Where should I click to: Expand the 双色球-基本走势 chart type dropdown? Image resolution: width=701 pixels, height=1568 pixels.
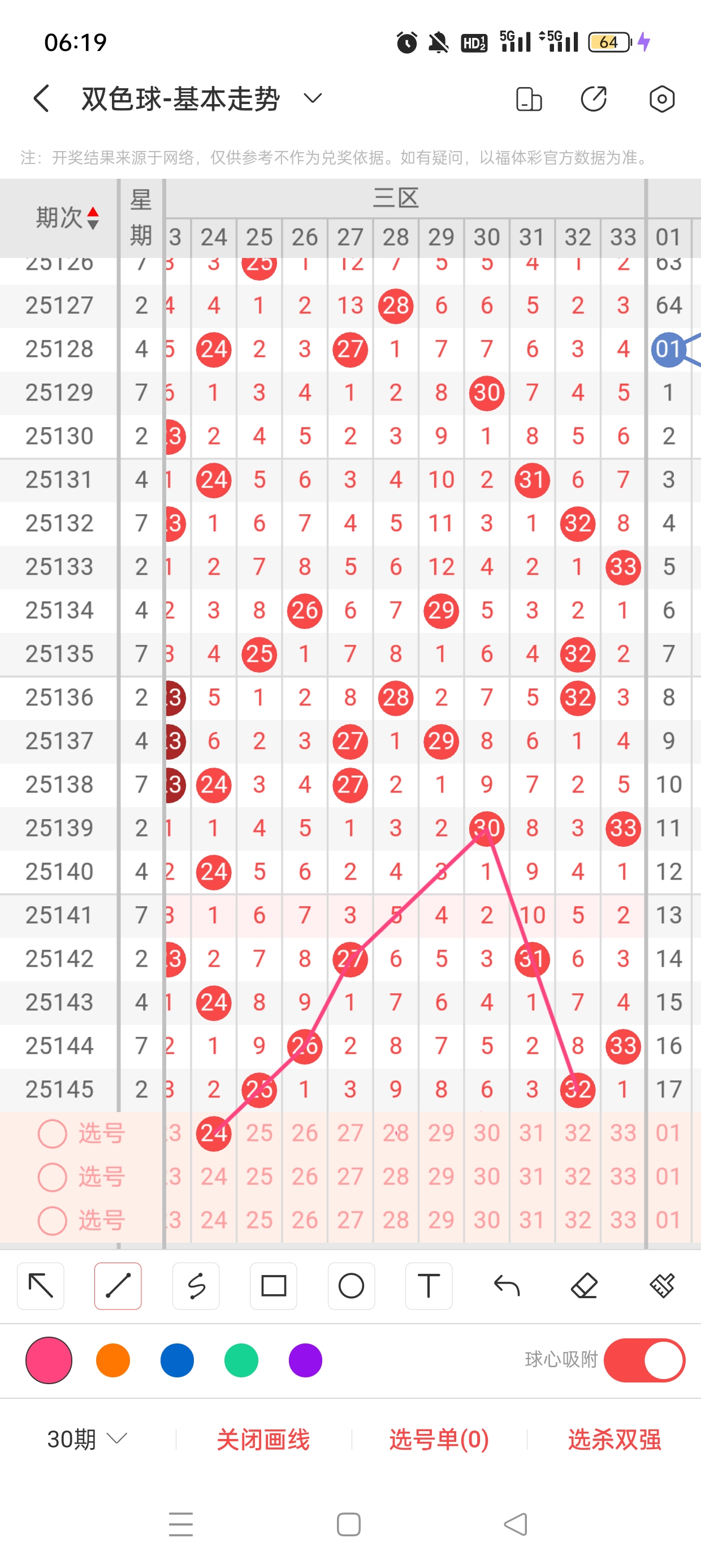click(x=312, y=98)
